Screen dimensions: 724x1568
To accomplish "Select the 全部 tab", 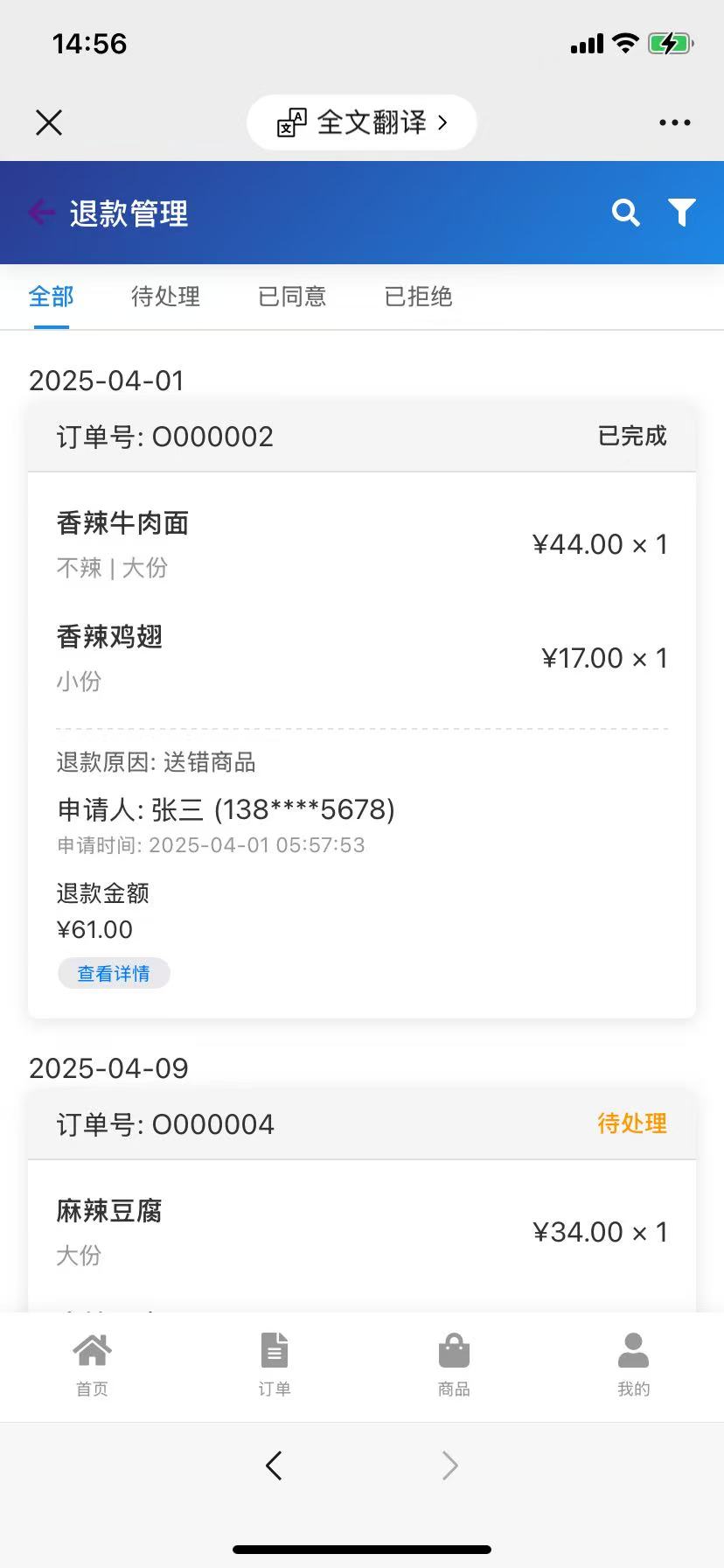I will [x=52, y=297].
